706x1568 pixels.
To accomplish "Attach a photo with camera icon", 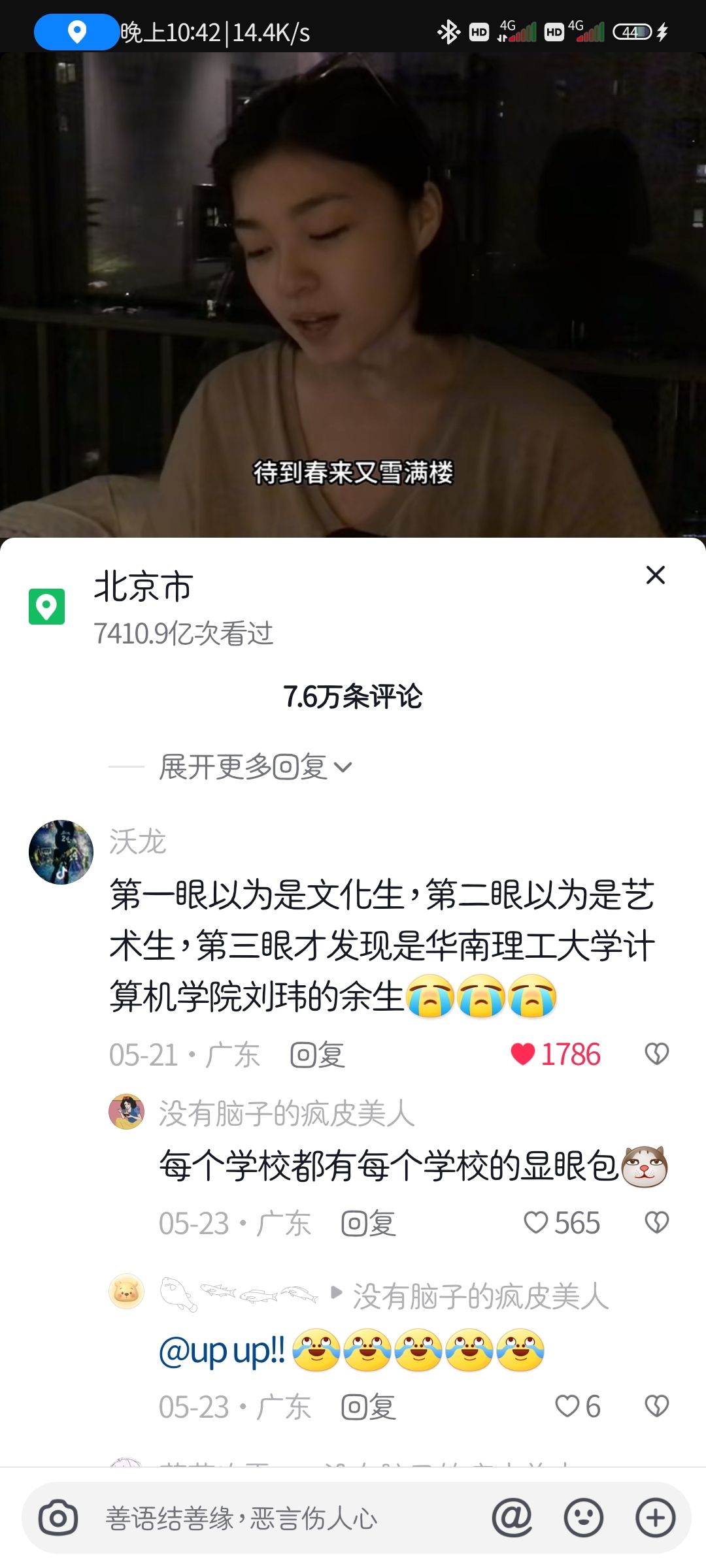I will tap(58, 1518).
